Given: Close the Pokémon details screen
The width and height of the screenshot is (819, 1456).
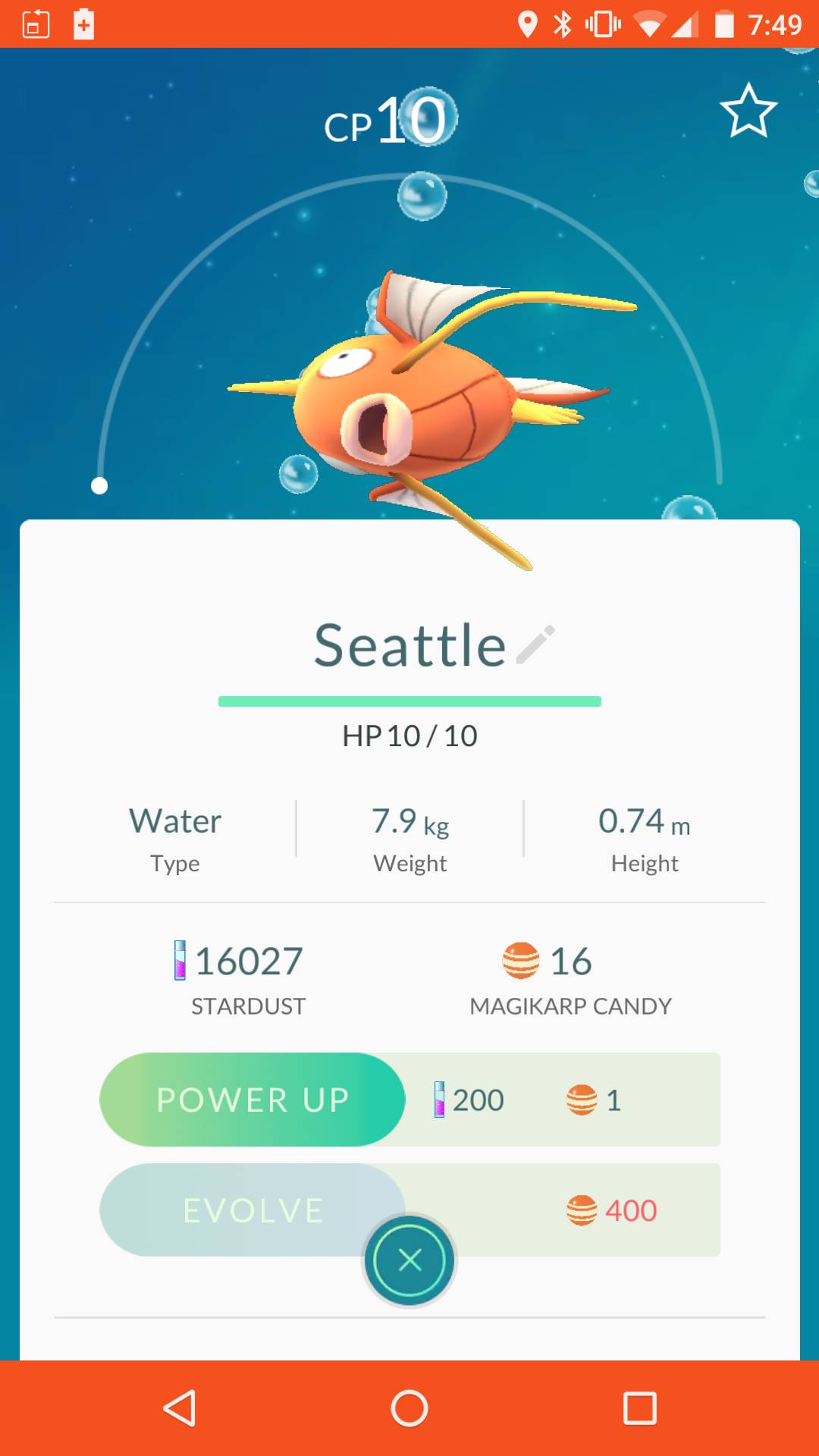Looking at the screenshot, I should coord(409,1260).
